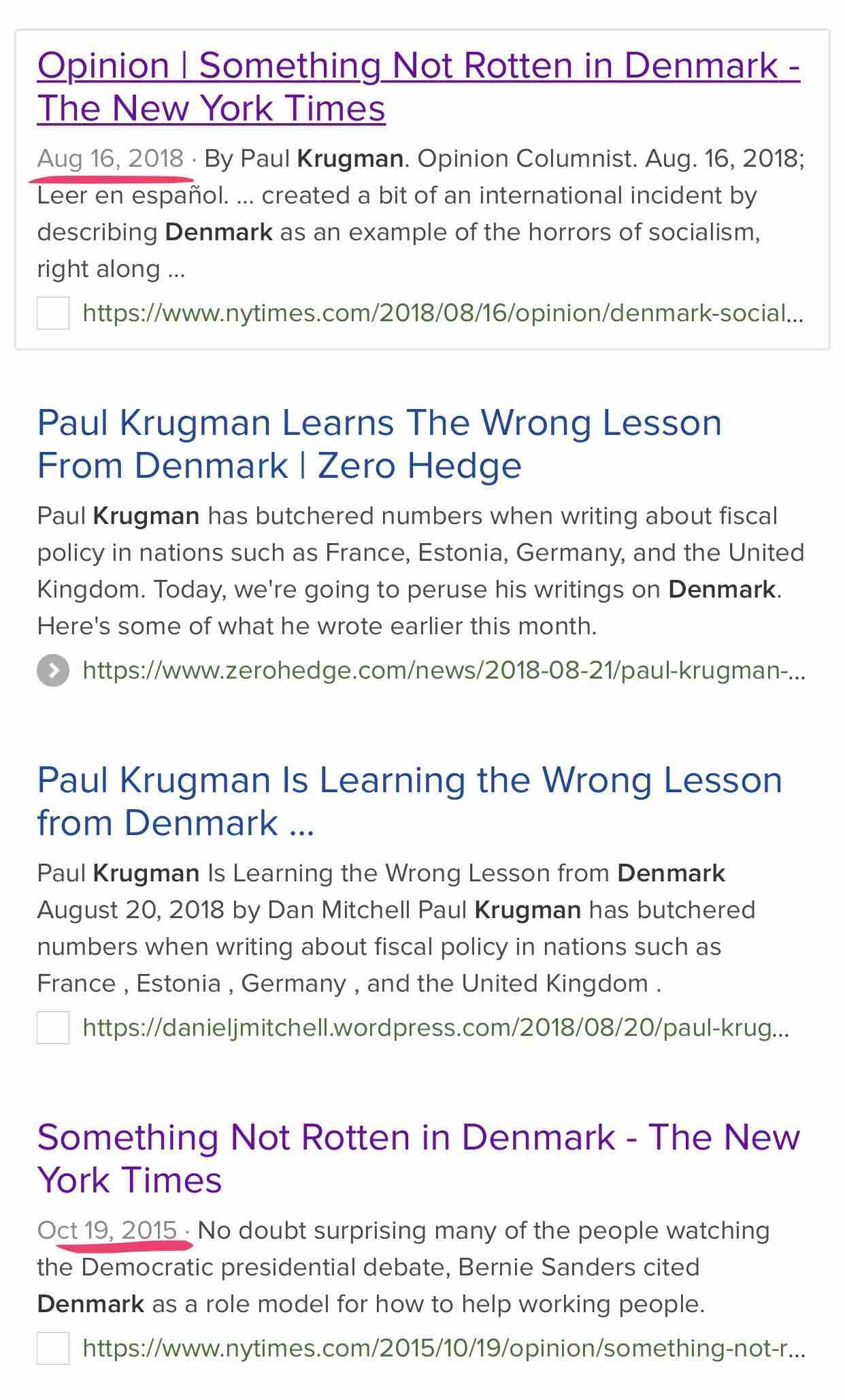
Task: Tap the nytimes.com/2015/10/19 URL
Action: [444, 1348]
